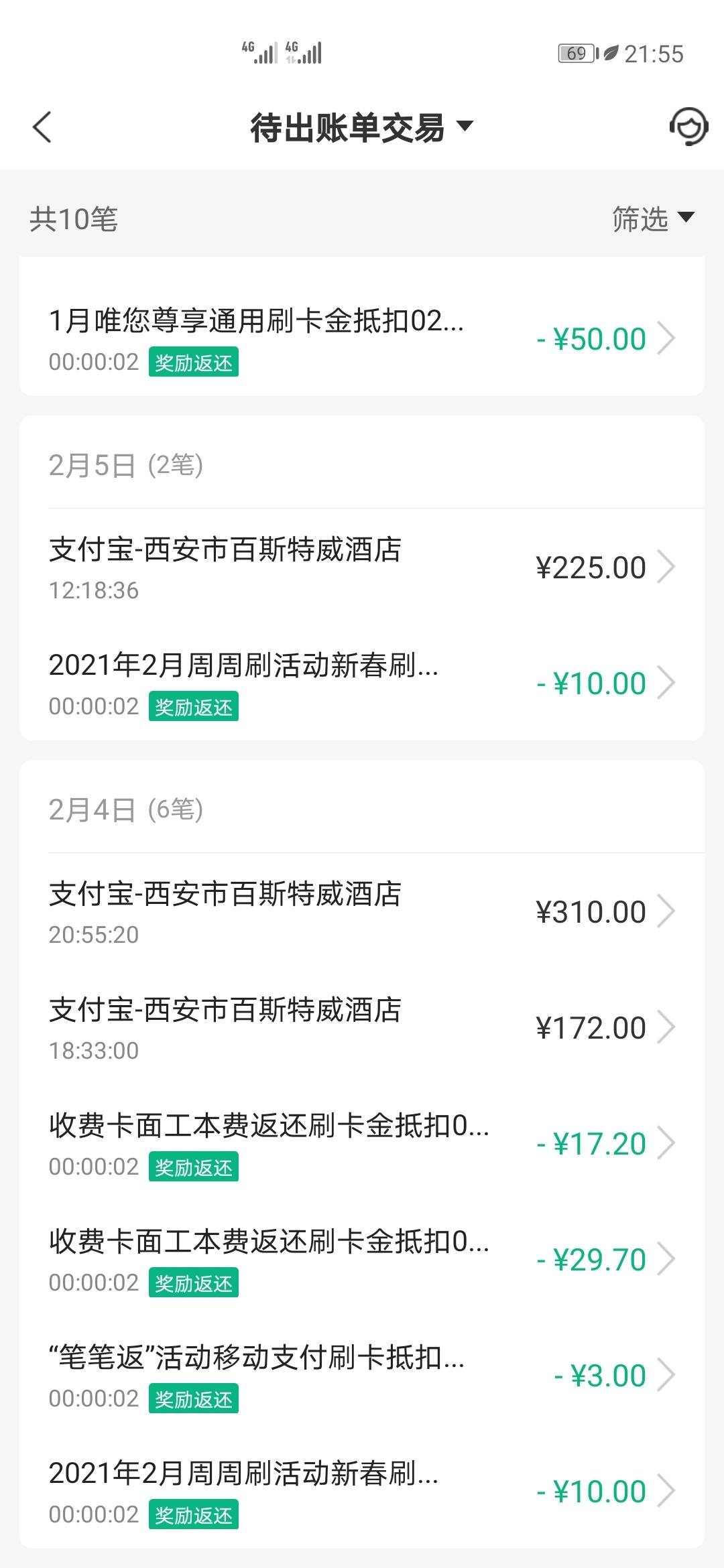
Task: Open the -¥50.00 1月唯您尊享 reward transaction
Action: (362, 339)
